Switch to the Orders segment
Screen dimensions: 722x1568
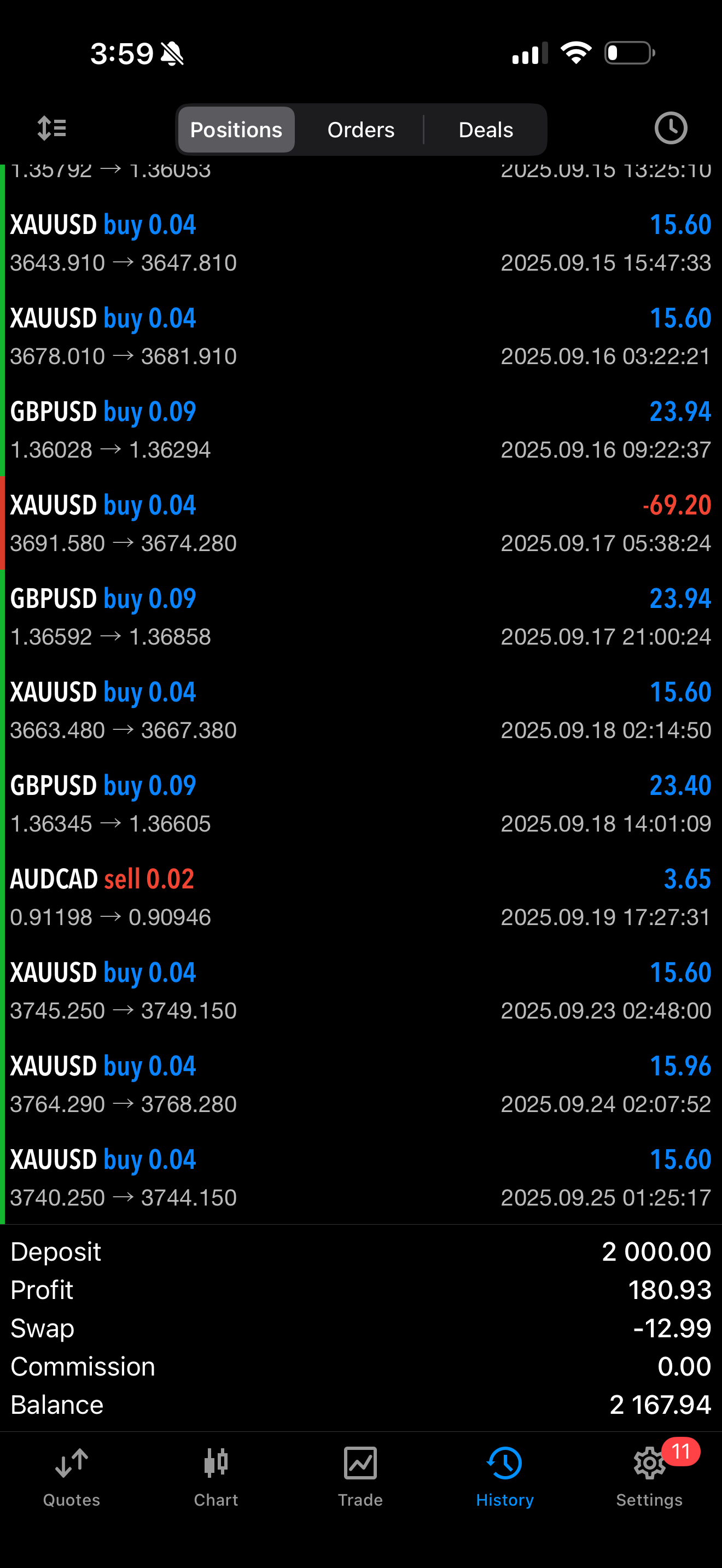[361, 130]
